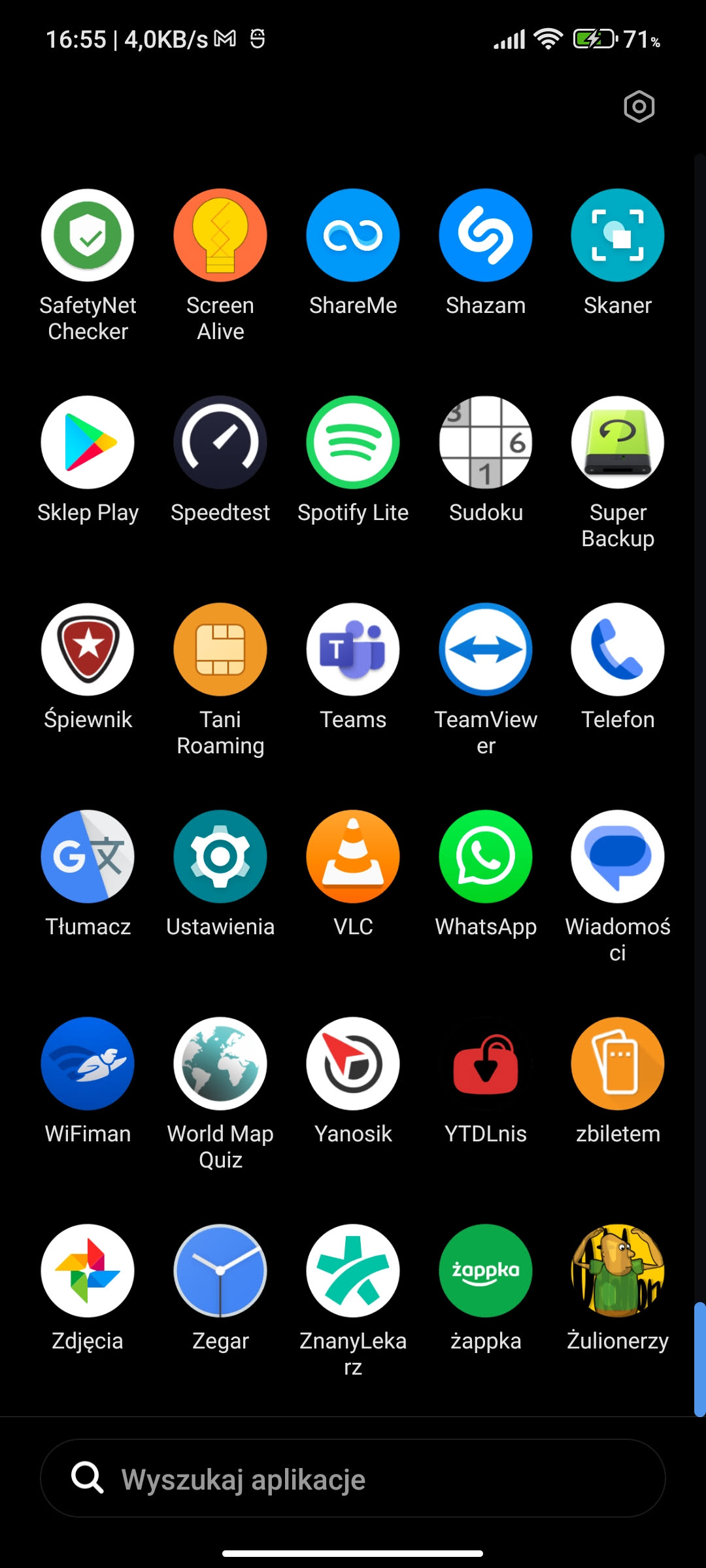This screenshot has width=706, height=1568.
Task: Open Microsoft Teams
Action: (353, 649)
